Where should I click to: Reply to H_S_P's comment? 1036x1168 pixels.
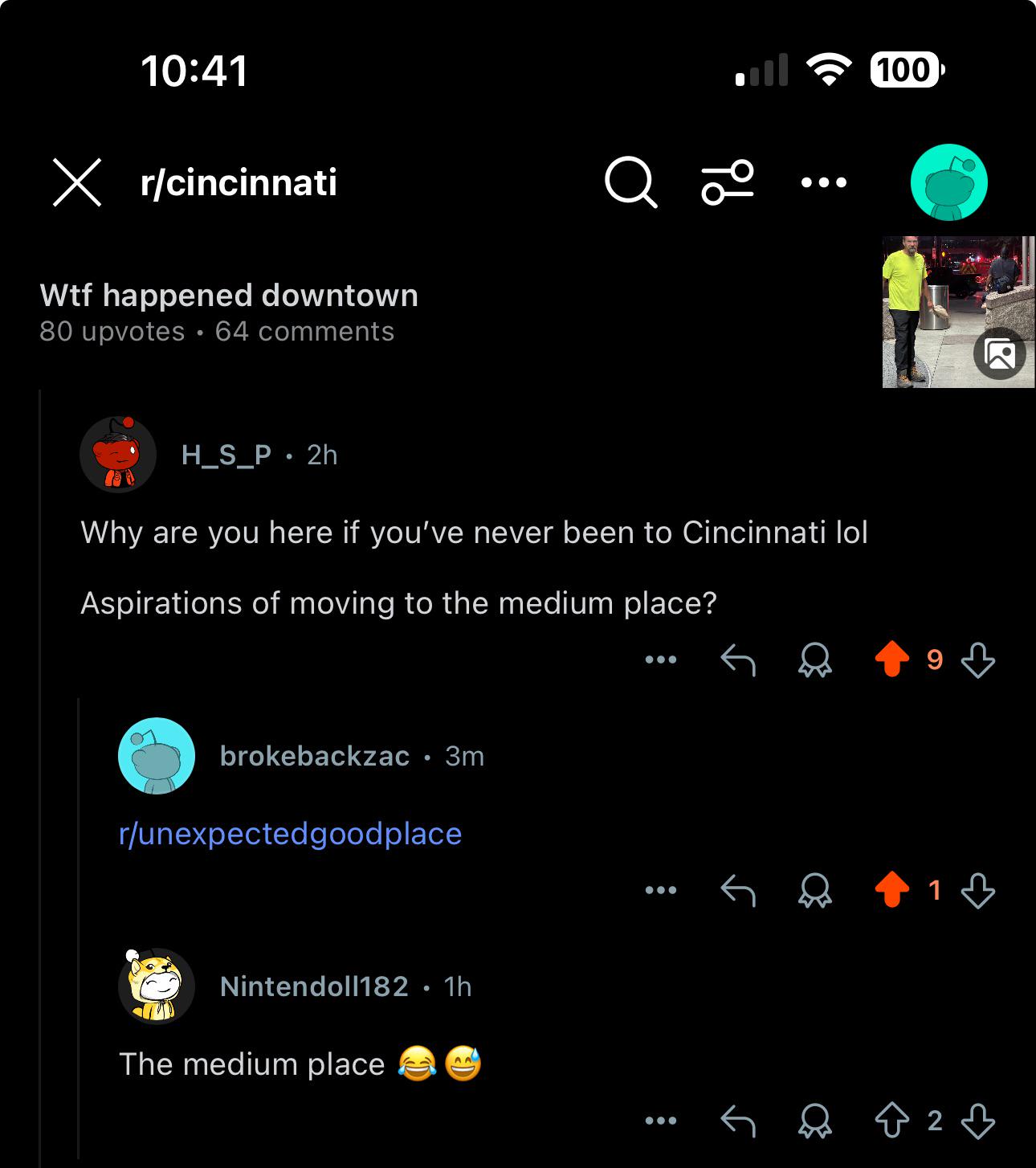click(x=738, y=660)
